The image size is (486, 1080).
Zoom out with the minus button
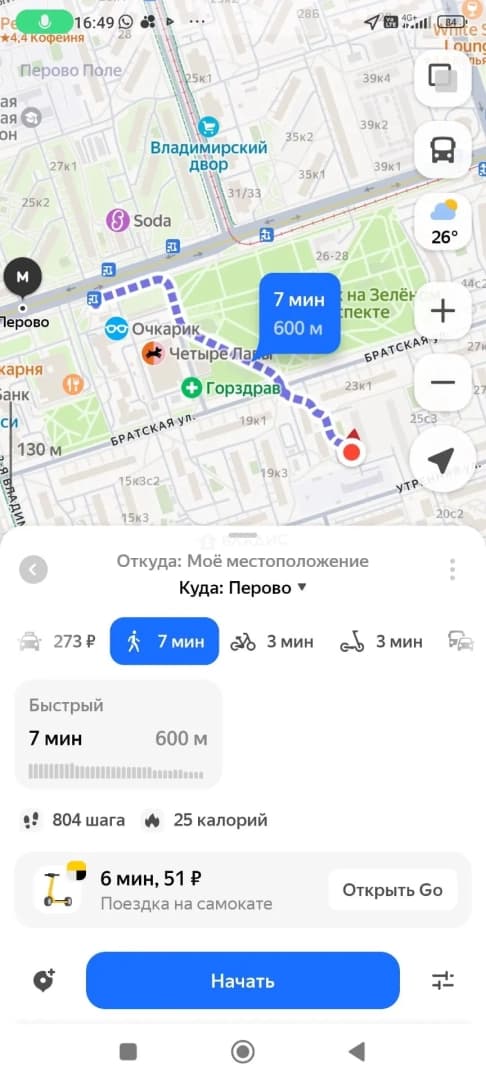(x=443, y=383)
